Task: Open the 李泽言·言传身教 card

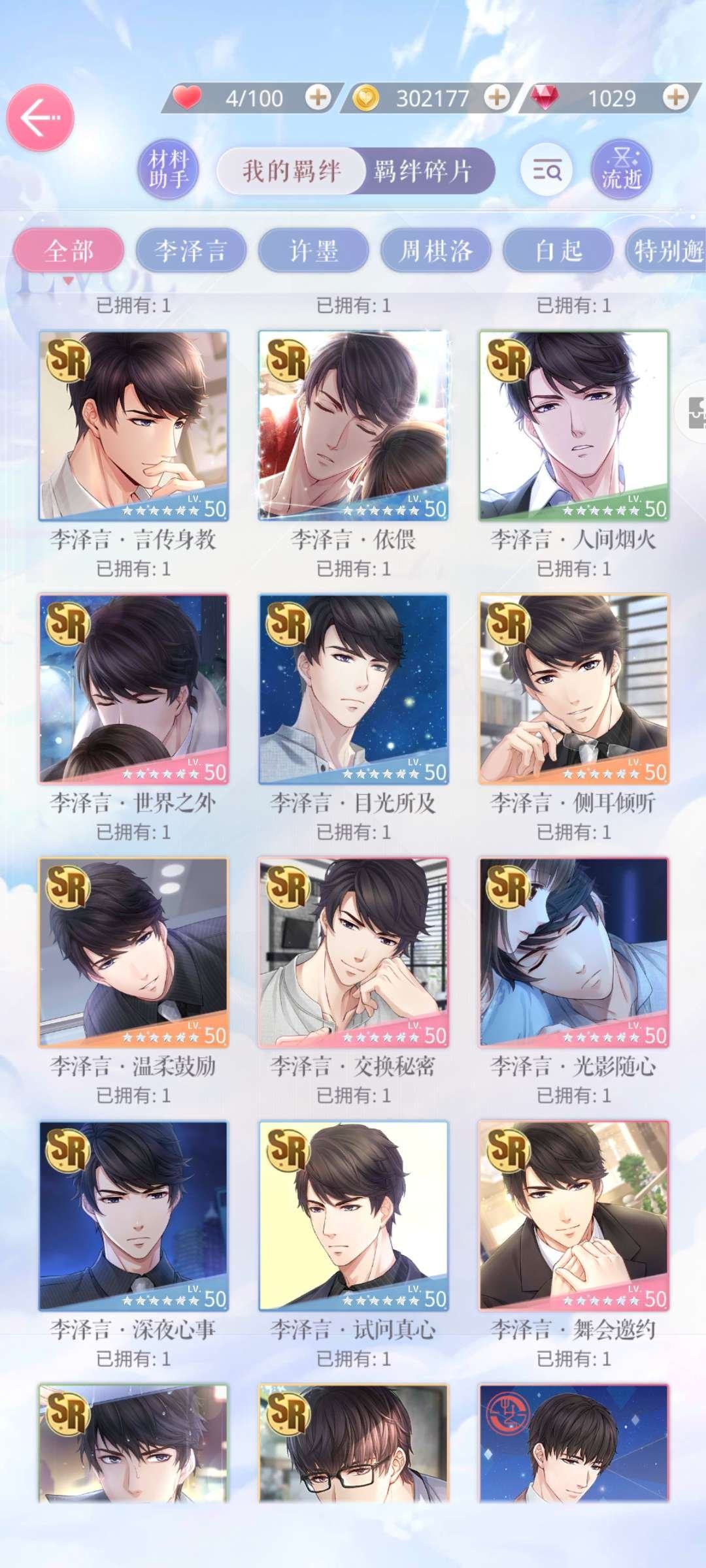Action: click(133, 425)
